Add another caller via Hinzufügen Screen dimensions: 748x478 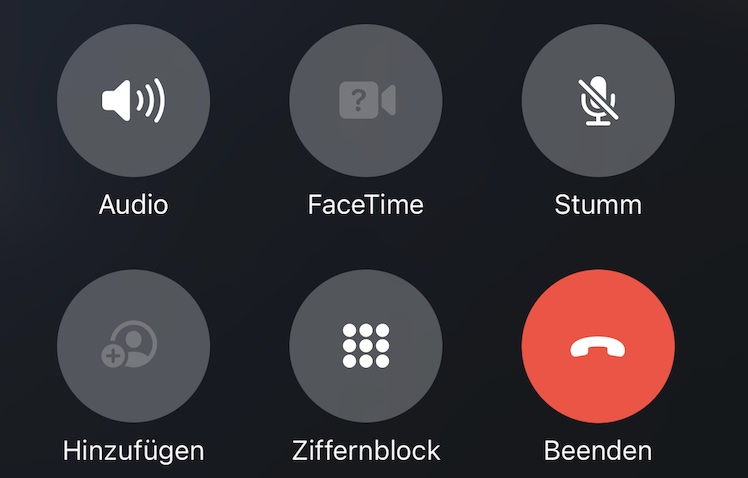click(x=133, y=346)
